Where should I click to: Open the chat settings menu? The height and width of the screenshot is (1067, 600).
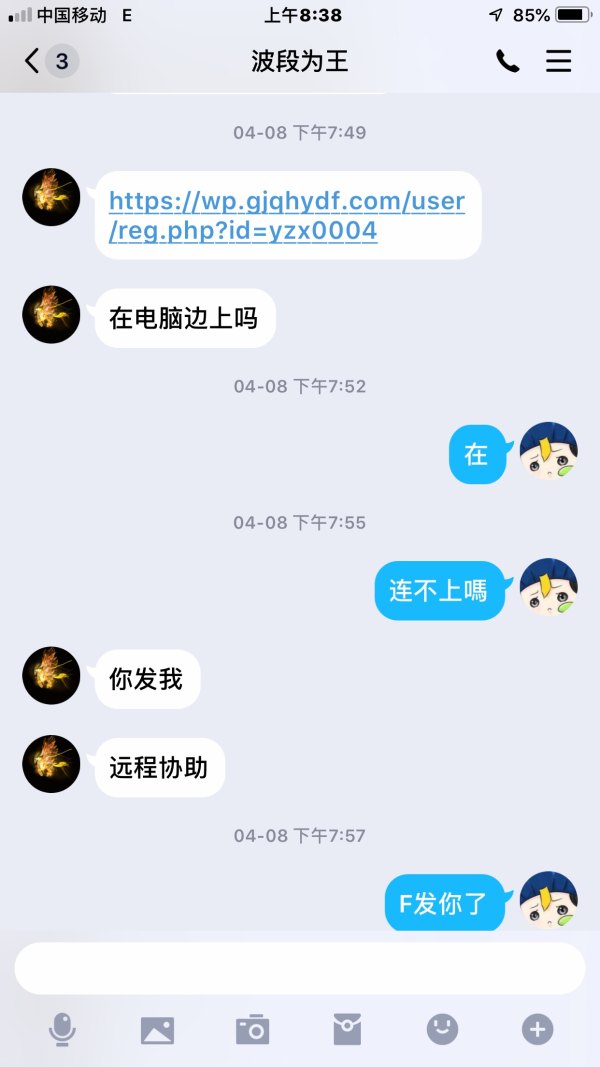click(558, 61)
